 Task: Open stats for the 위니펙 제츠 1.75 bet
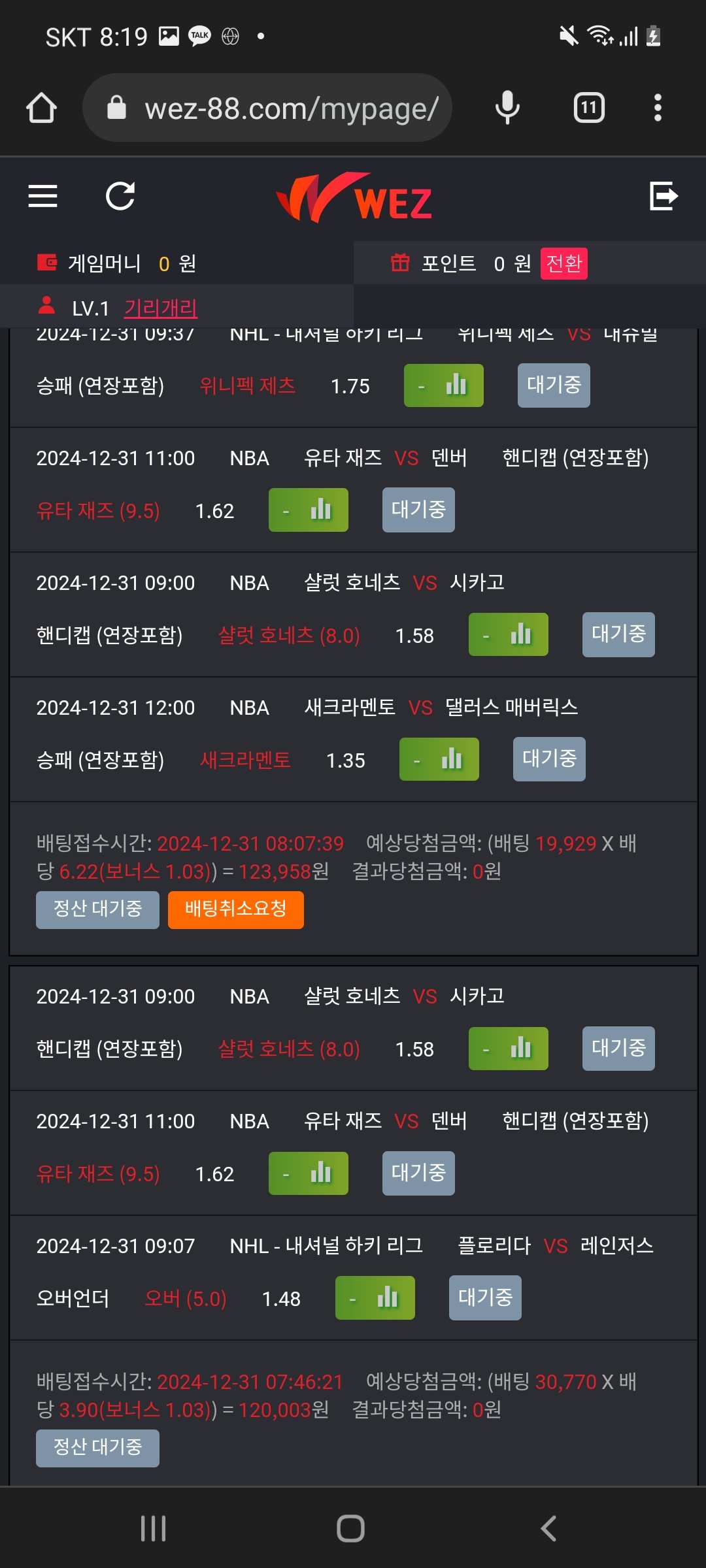(443, 385)
